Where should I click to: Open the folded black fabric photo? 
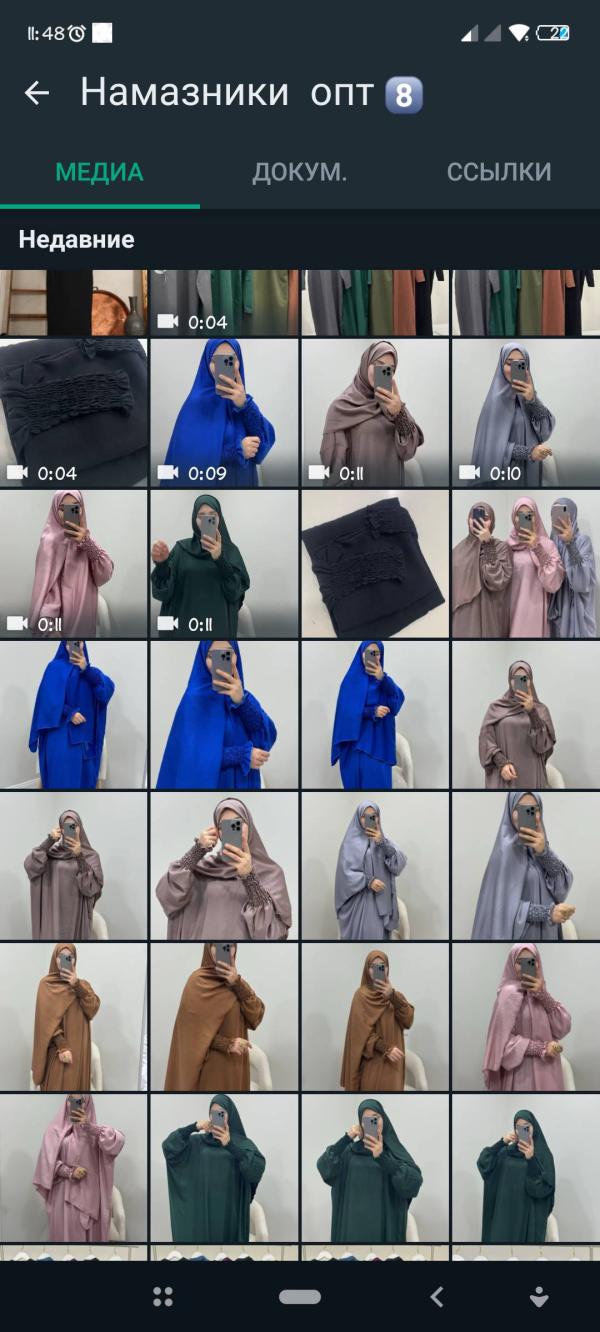point(375,563)
